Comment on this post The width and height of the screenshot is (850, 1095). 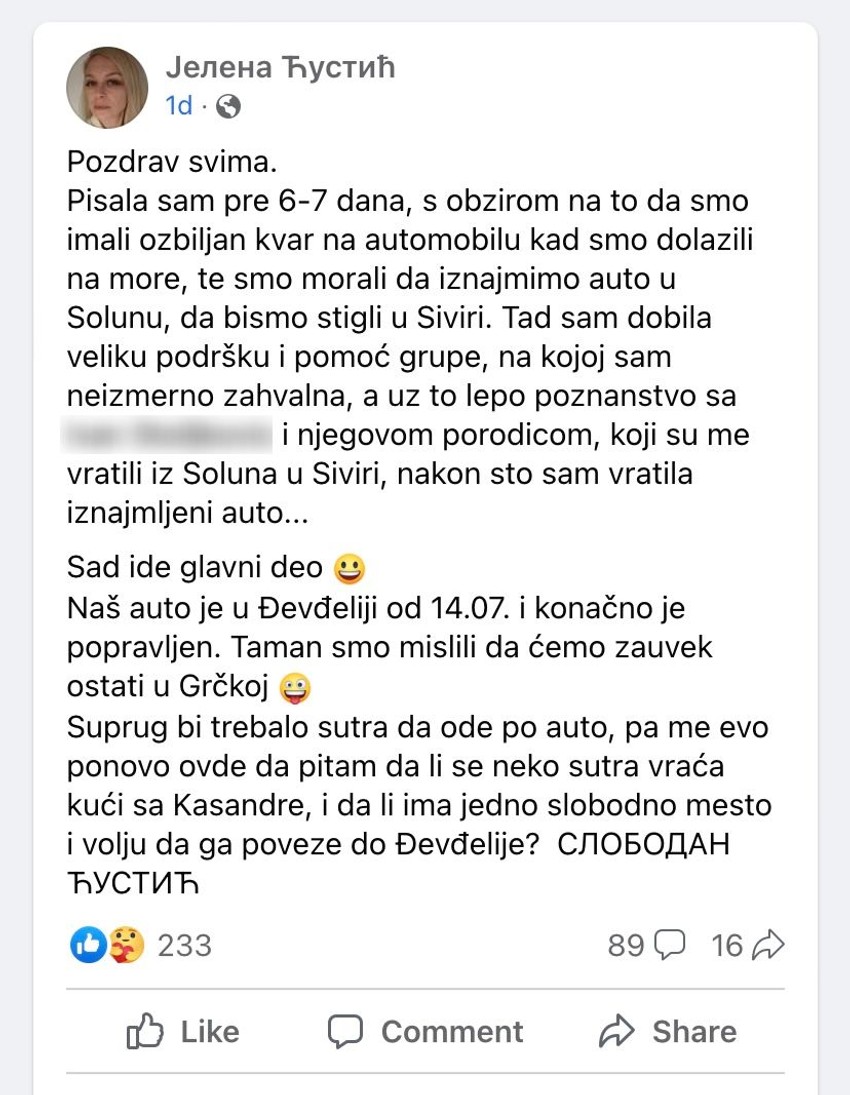click(425, 1031)
